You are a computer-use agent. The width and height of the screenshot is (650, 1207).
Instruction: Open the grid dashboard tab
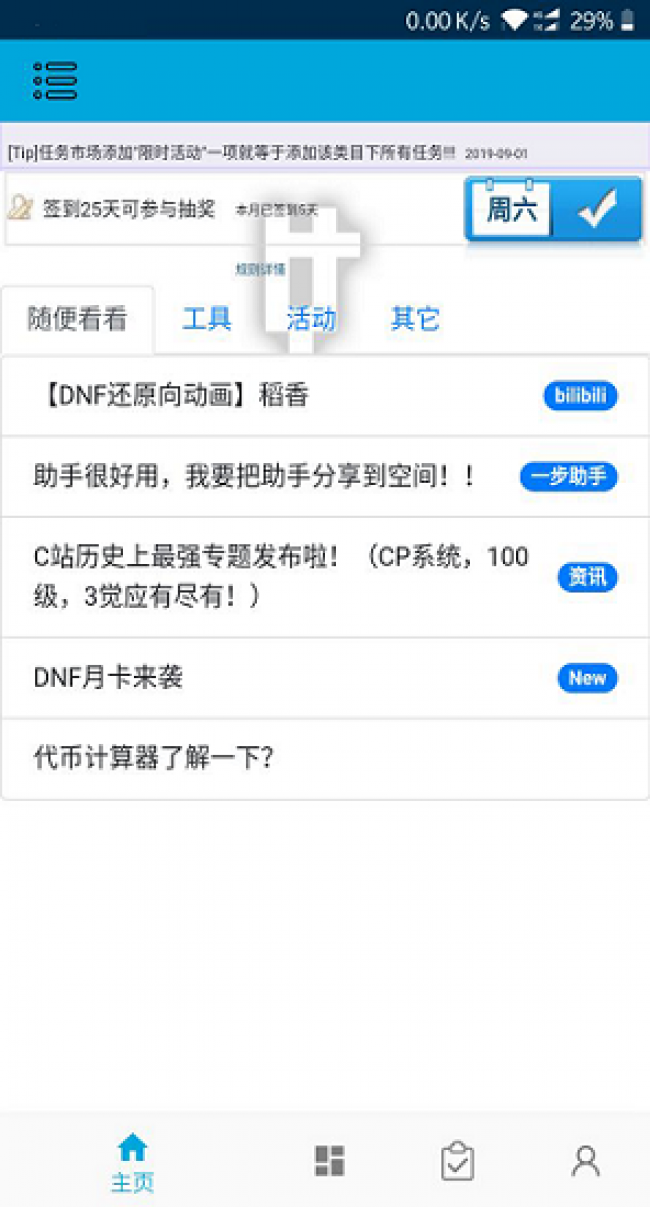pos(329,1161)
